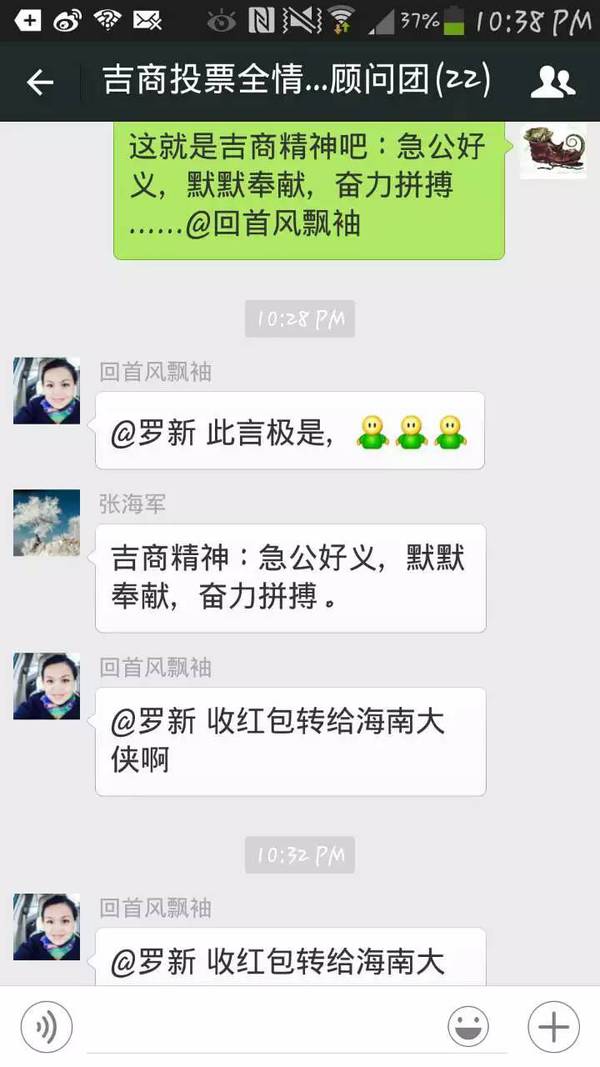Switch to voice message input
This screenshot has height=1067, width=600.
(46, 1026)
